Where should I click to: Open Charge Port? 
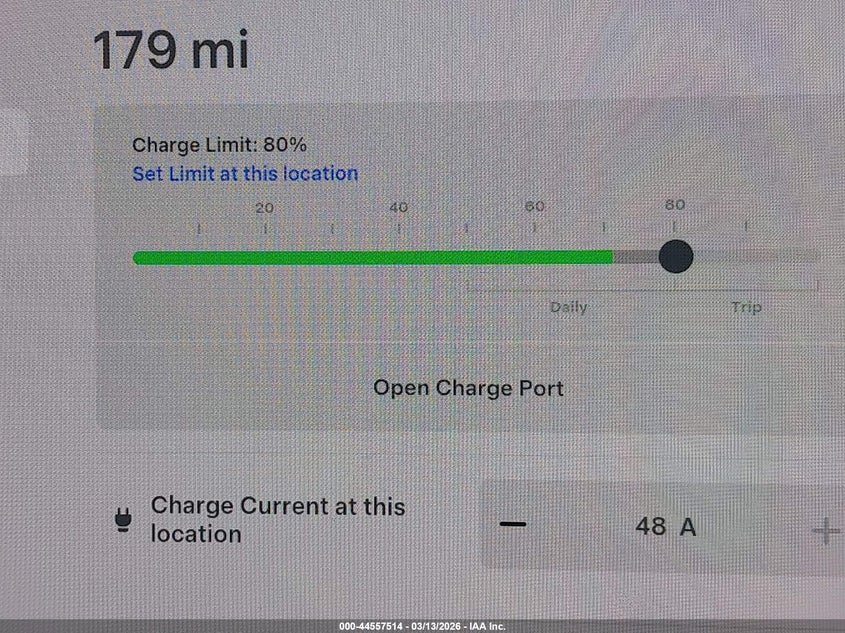tap(468, 388)
